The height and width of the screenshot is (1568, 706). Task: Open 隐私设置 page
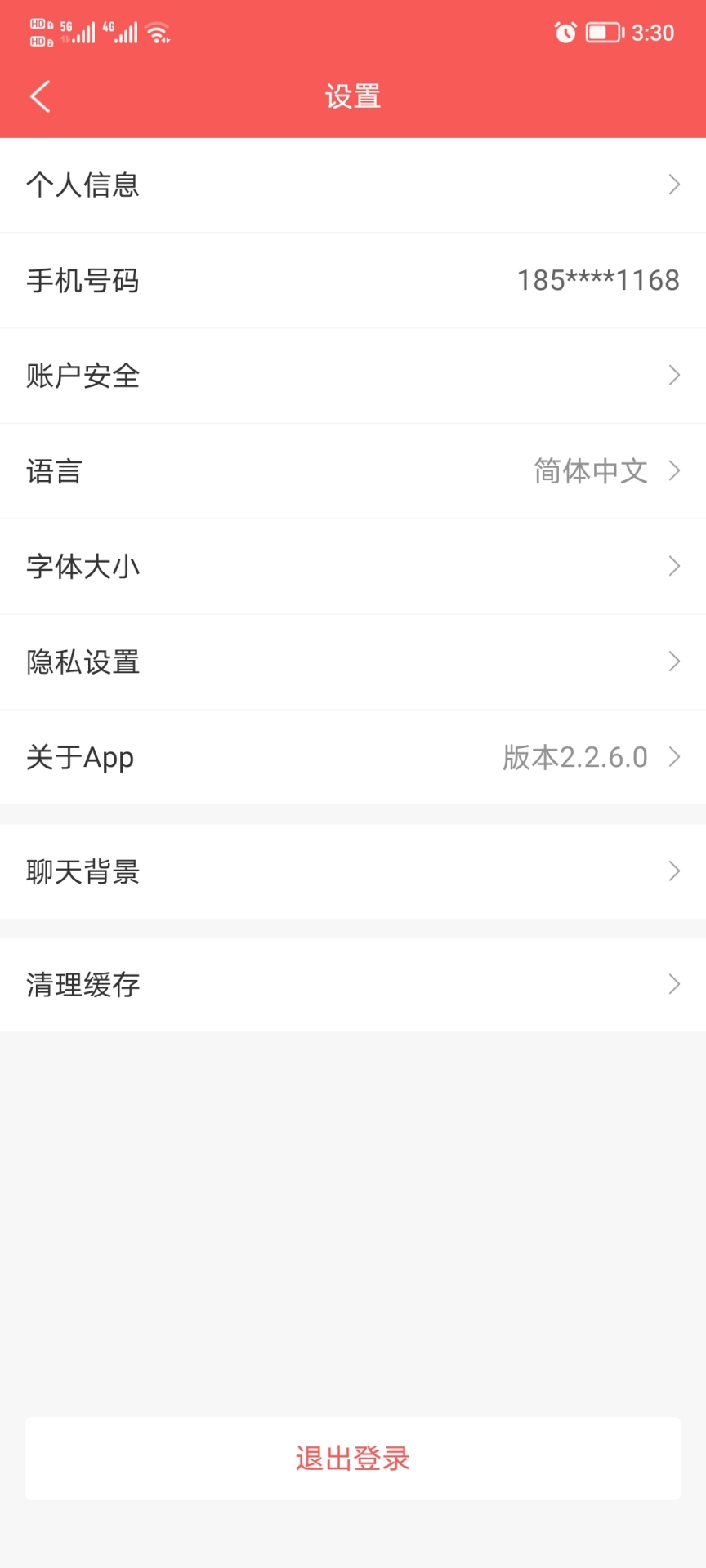[353, 661]
